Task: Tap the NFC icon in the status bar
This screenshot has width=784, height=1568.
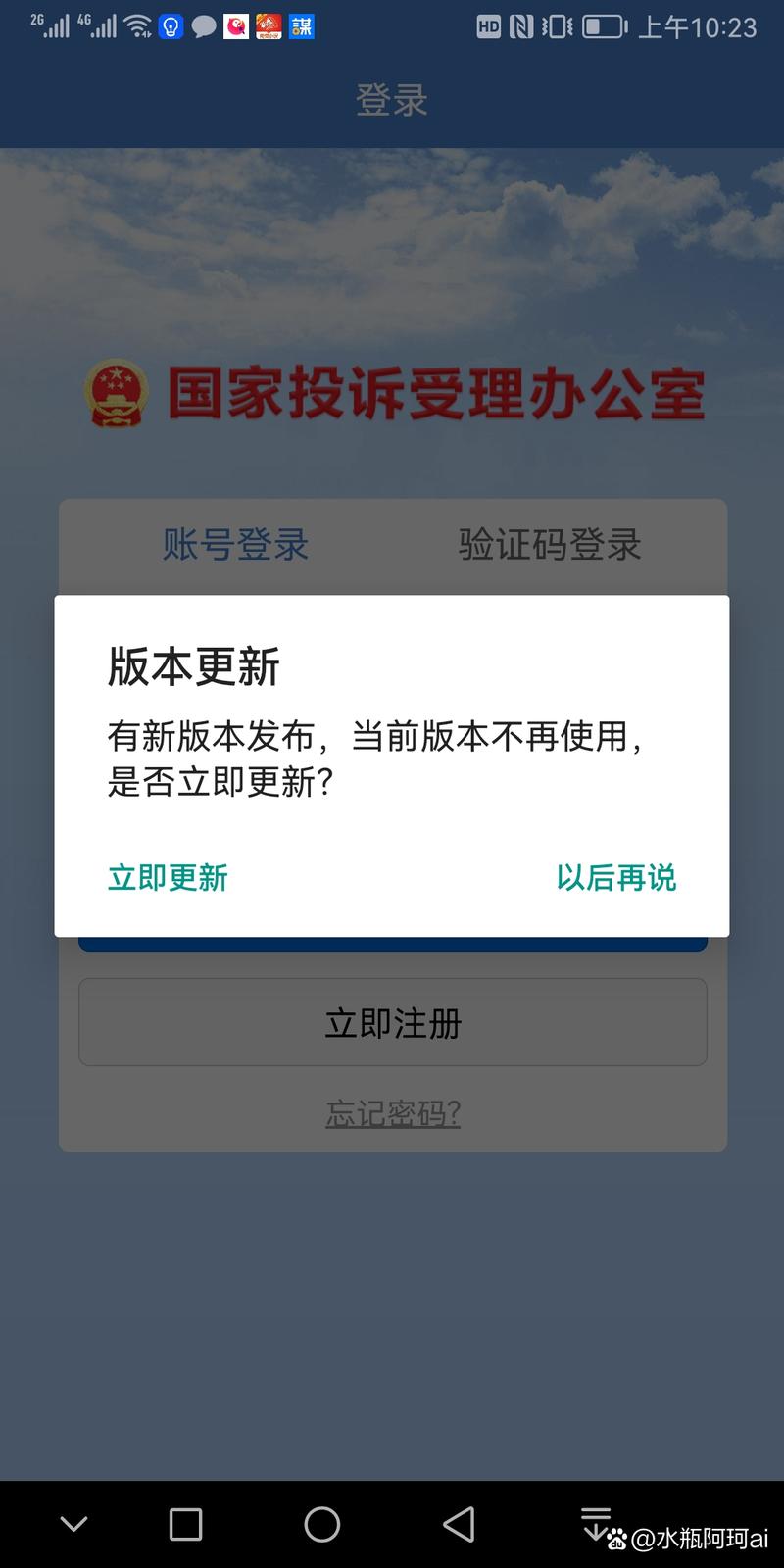Action: click(524, 26)
